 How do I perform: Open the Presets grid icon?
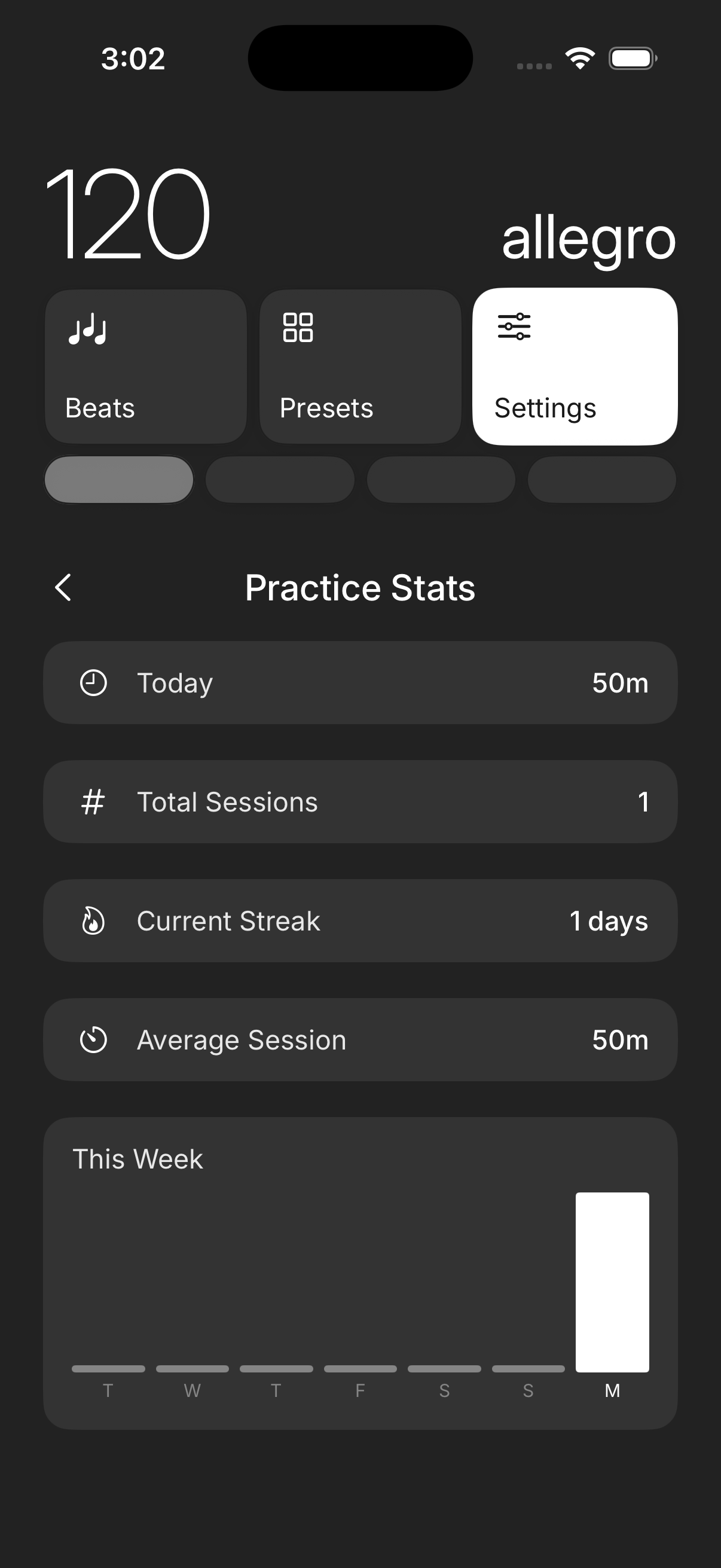click(298, 328)
